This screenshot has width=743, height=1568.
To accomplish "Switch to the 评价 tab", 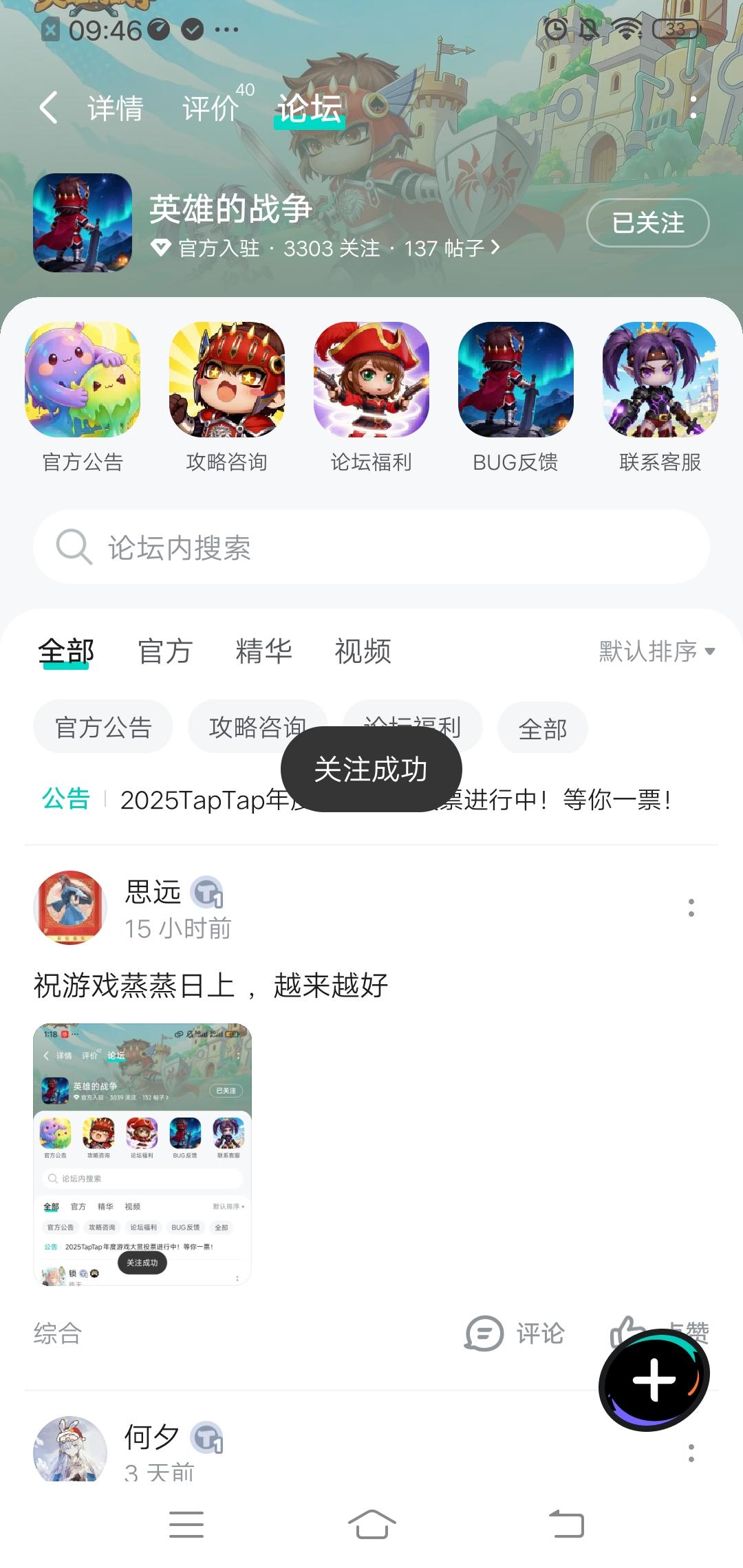I will [211, 109].
